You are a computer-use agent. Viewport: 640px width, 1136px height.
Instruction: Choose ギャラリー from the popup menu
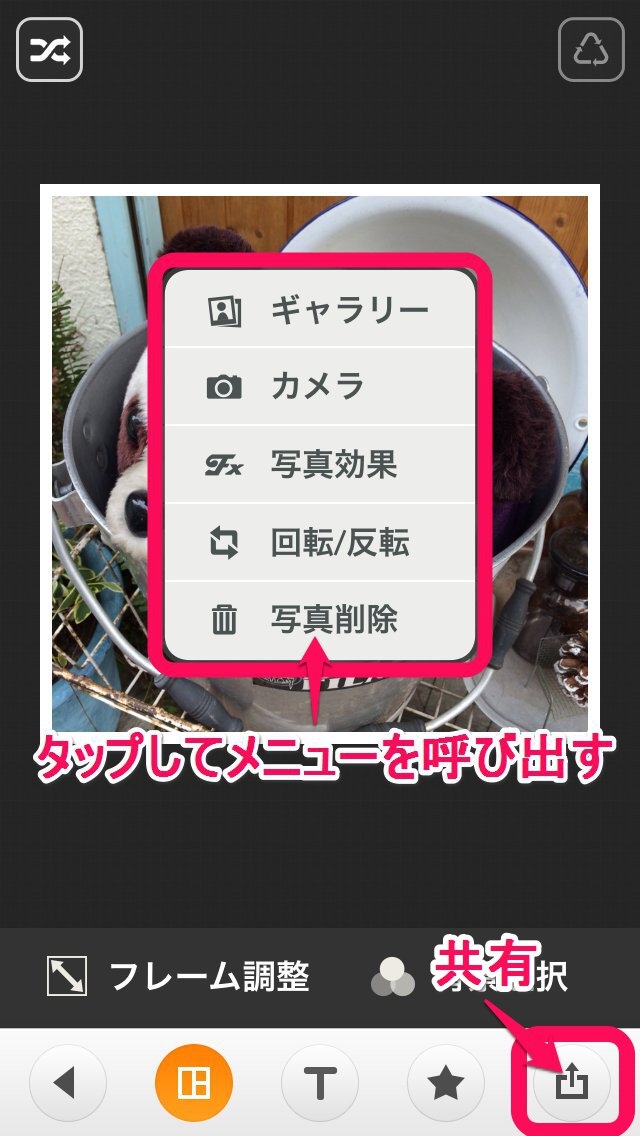point(320,310)
